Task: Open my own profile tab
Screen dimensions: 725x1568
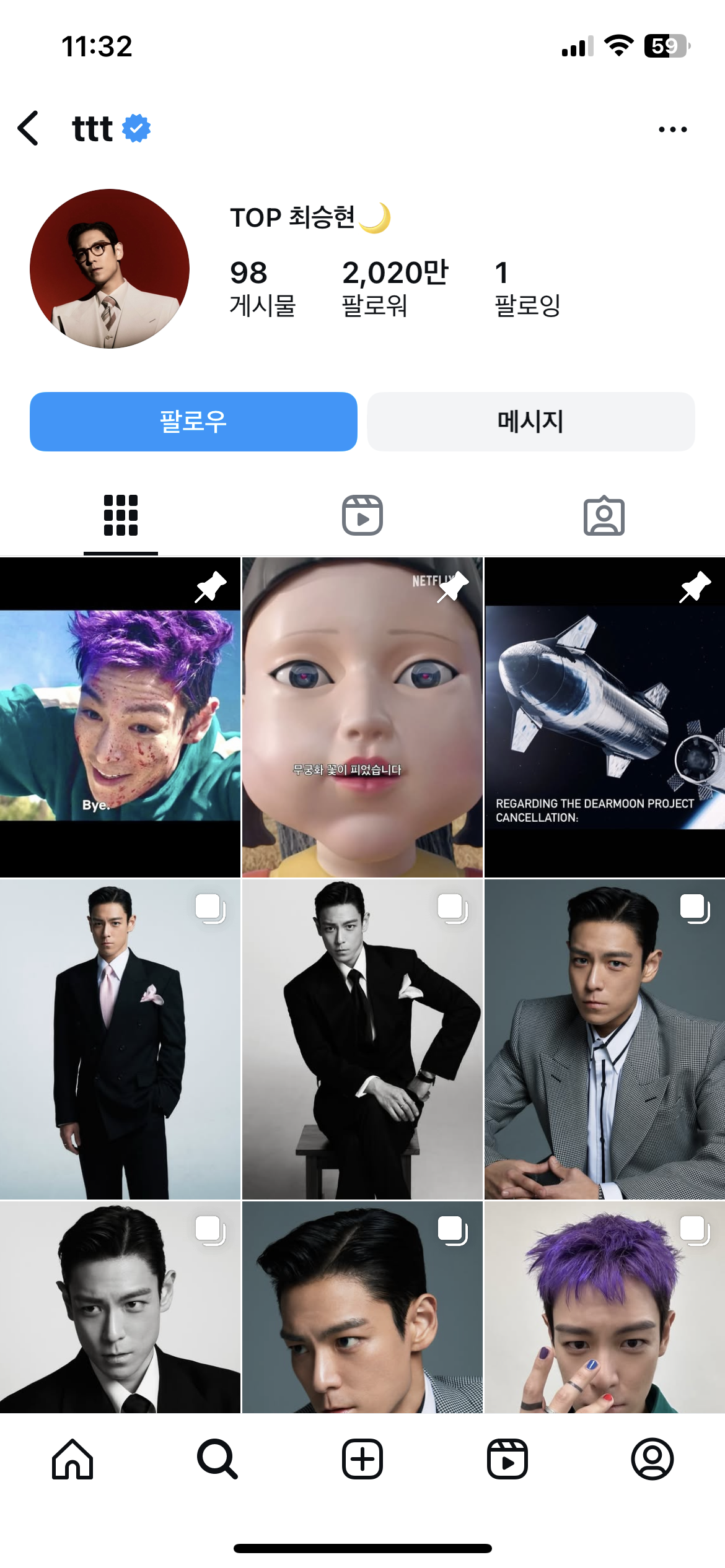Action: [x=652, y=1459]
